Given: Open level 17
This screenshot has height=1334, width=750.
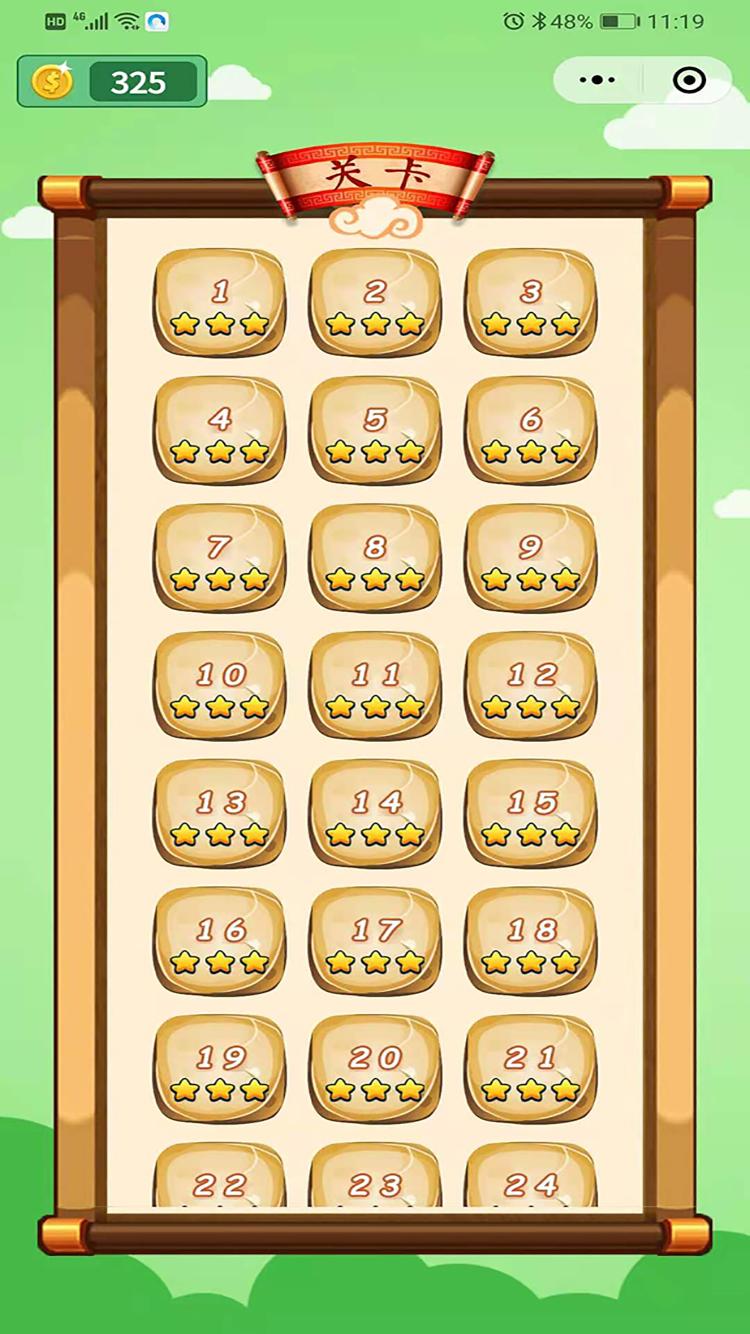Looking at the screenshot, I should tap(375, 942).
